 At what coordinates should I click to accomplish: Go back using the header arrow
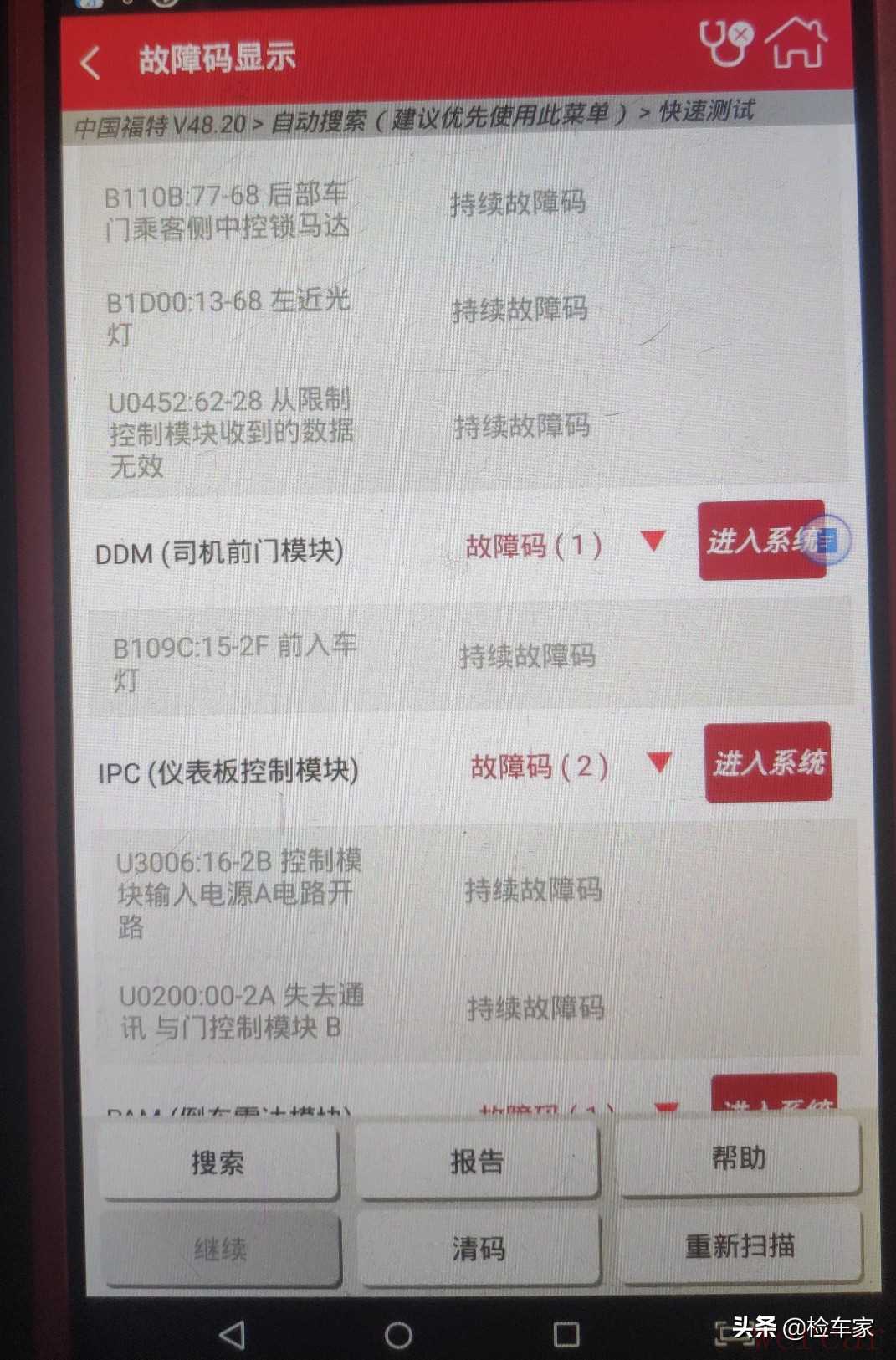pos(90,62)
